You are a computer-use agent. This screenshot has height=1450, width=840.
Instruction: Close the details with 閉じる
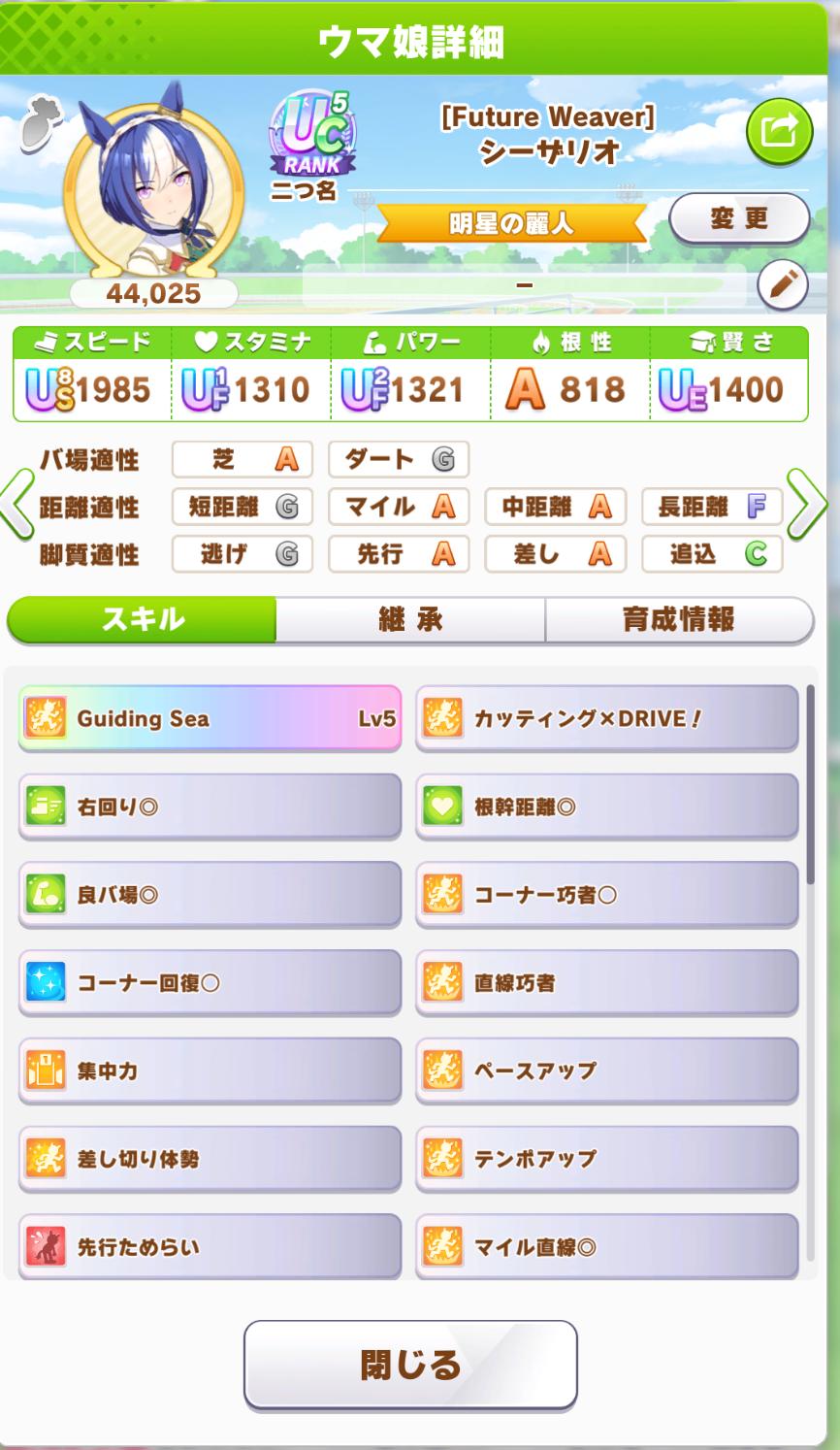coord(410,1365)
